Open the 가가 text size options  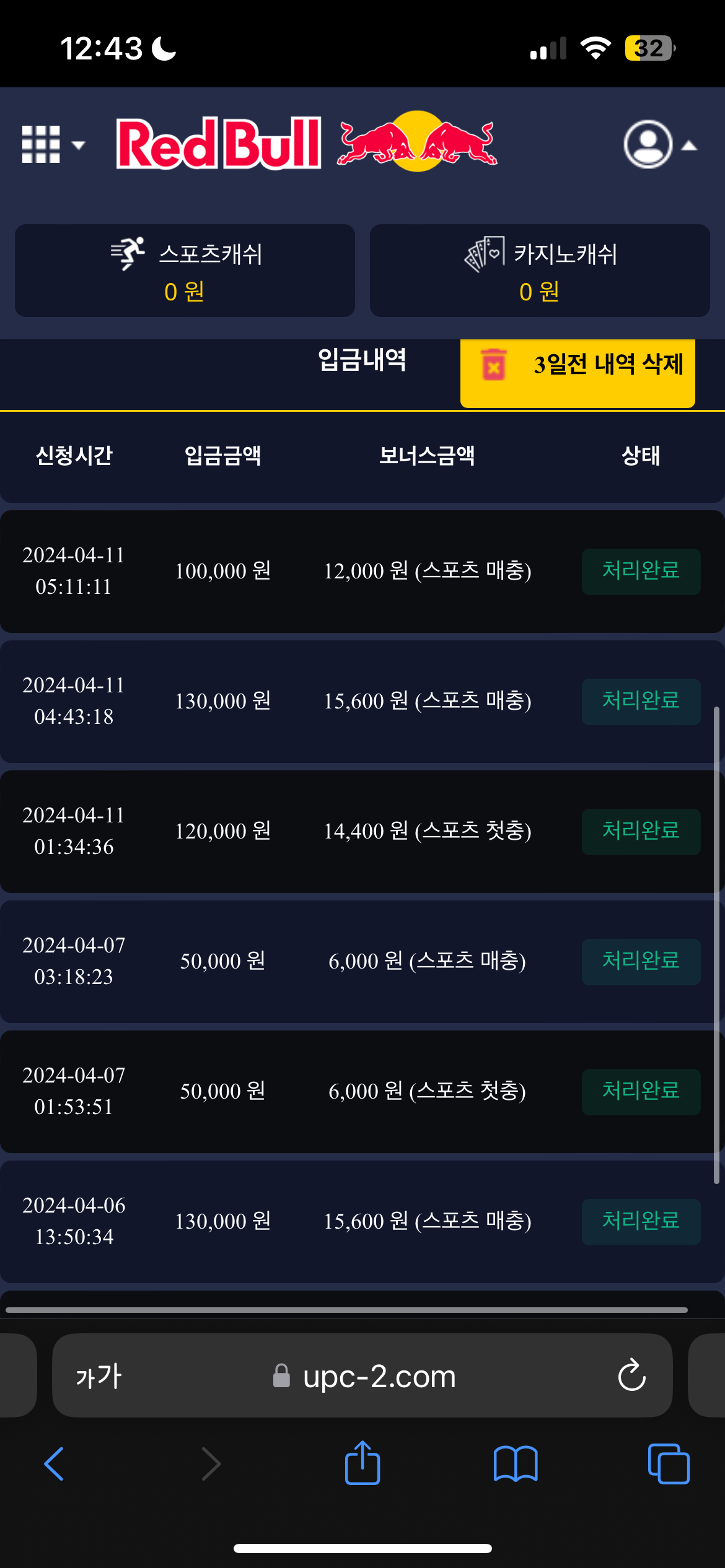(x=99, y=1376)
